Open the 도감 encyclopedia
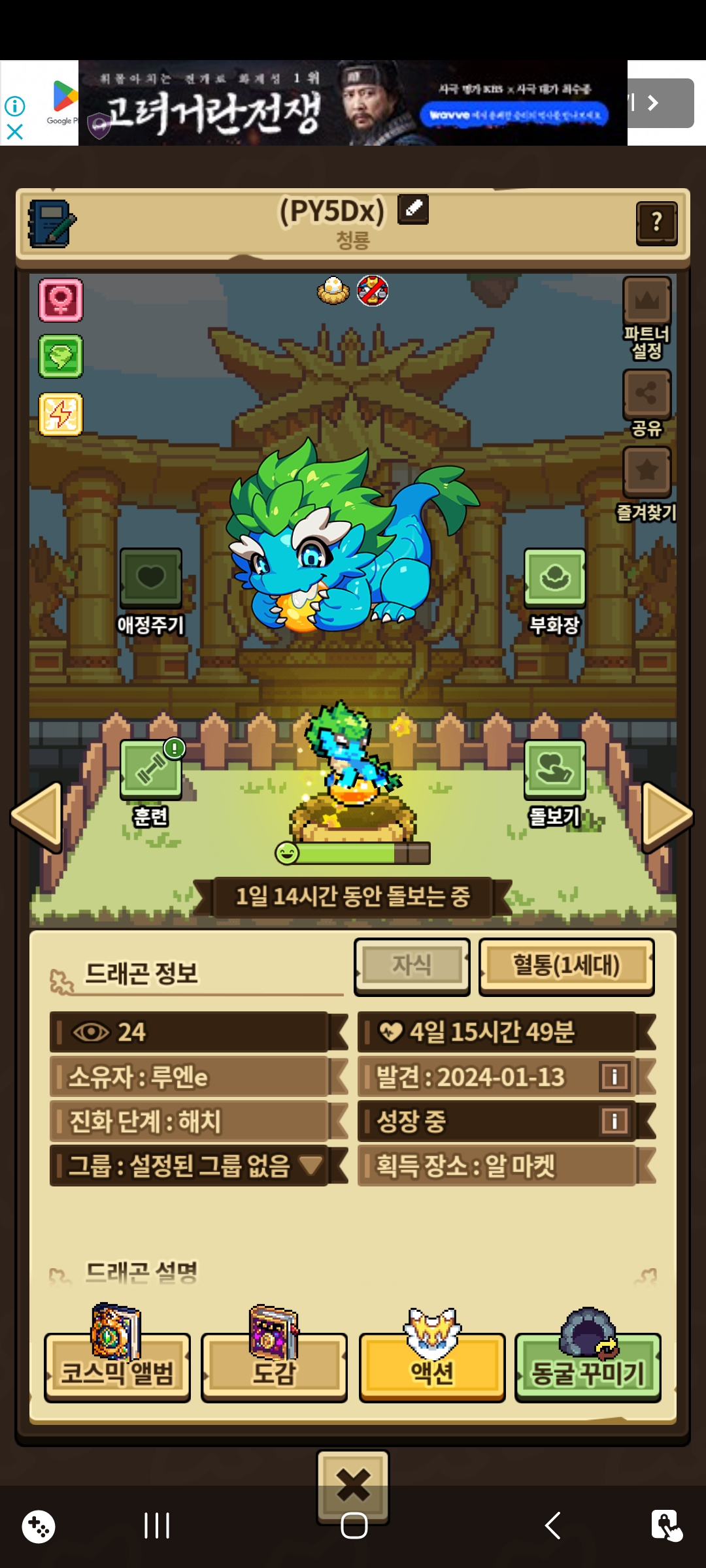This screenshot has width=706, height=1568. pos(274,1367)
